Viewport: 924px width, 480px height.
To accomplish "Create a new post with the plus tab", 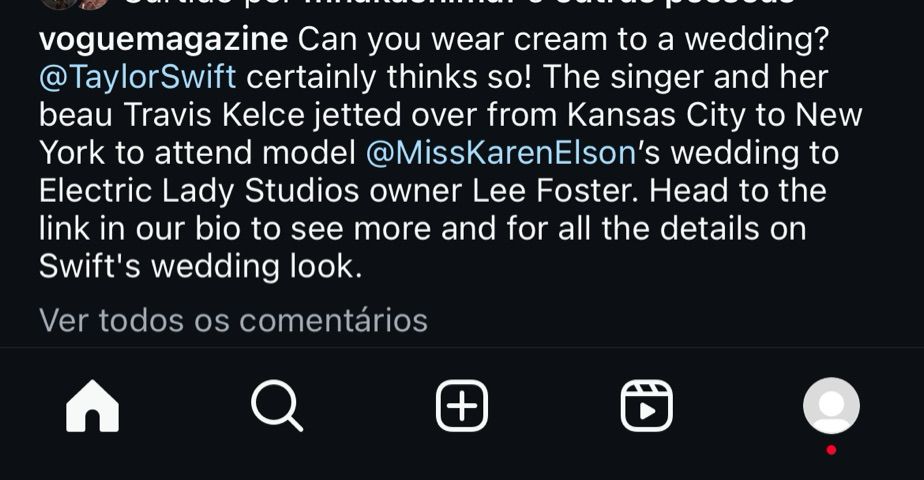I will click(462, 408).
